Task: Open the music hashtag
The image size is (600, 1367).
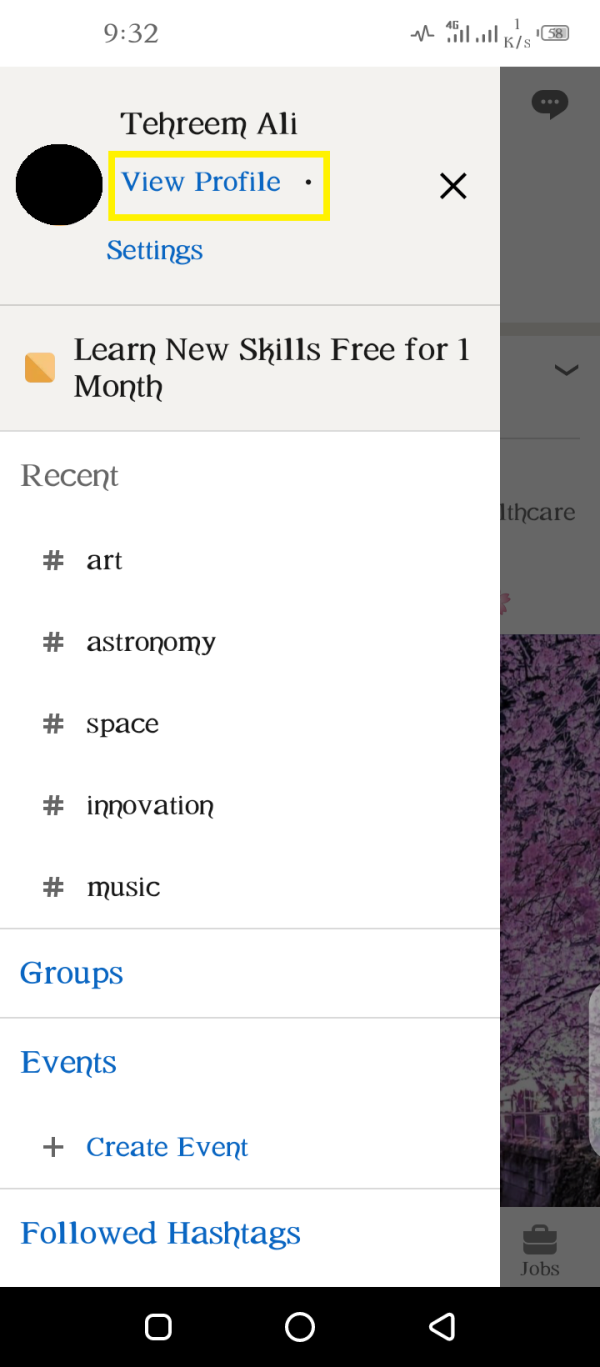Action: point(123,888)
